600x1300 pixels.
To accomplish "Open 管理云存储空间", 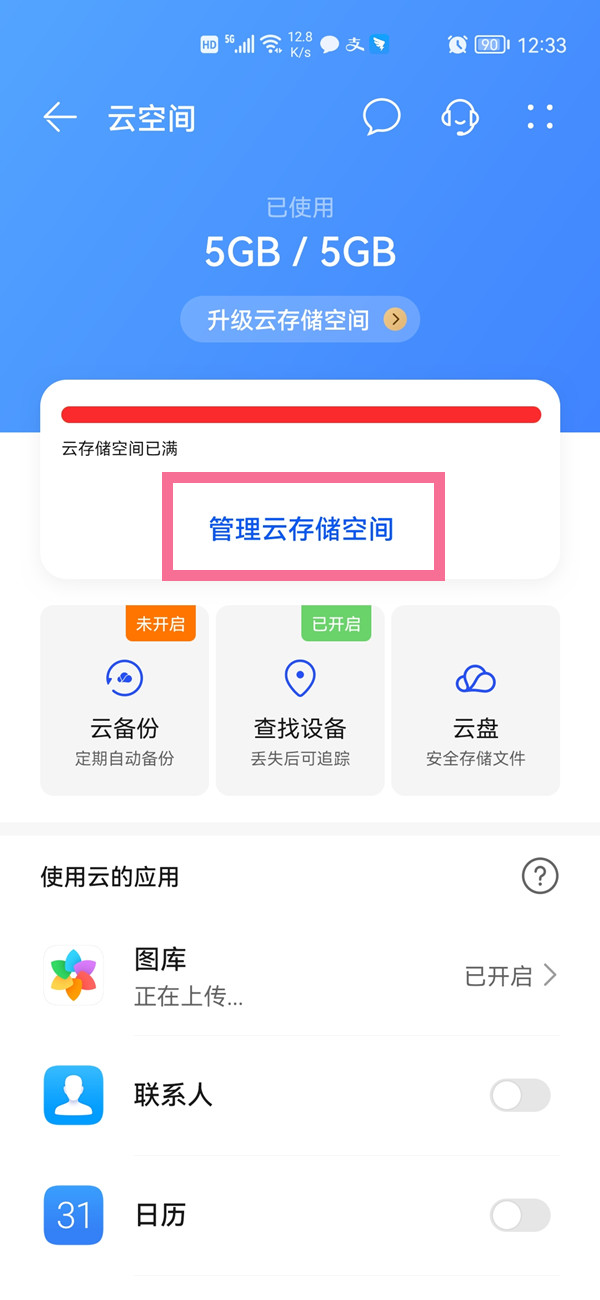I will [302, 529].
